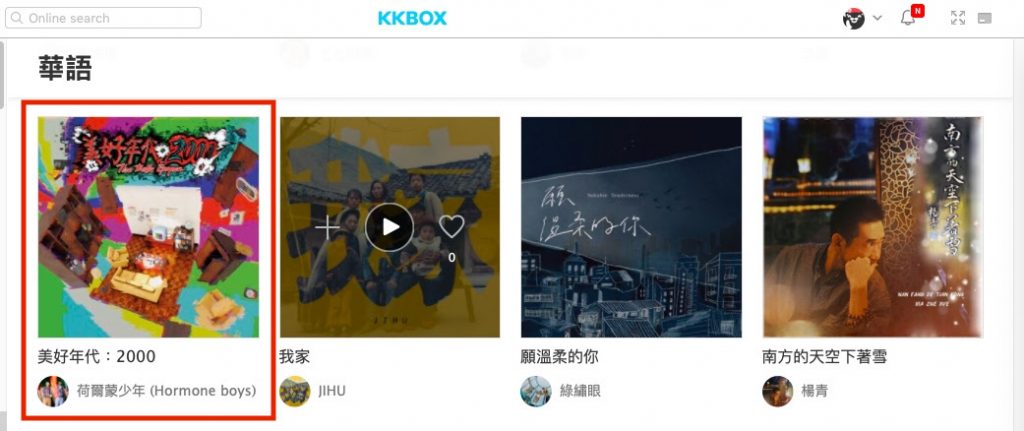This screenshot has height=431, width=1024.
Task: Visit artist 荷爾蒙少年 (Hormone boys)
Action: point(166,391)
